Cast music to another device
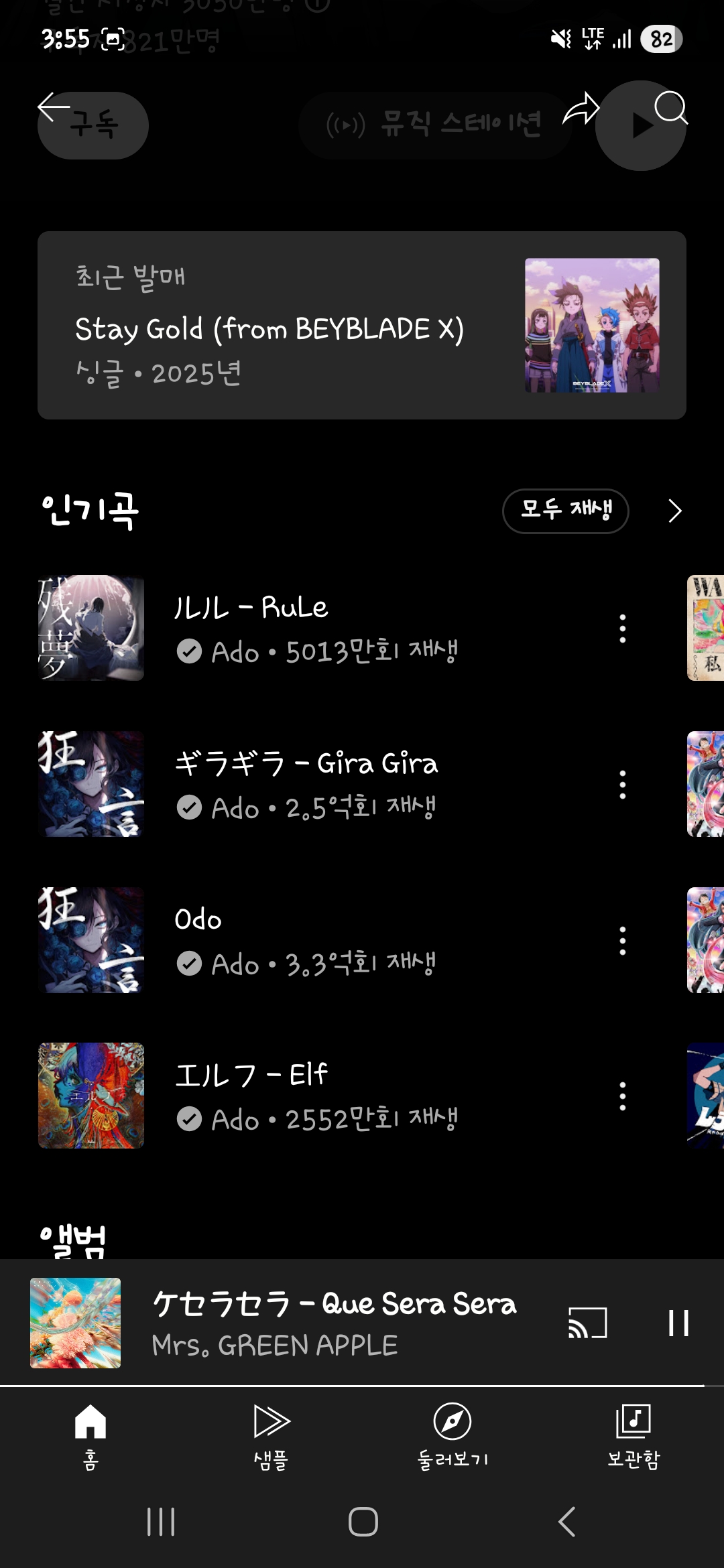This screenshot has height=1568, width=724. coord(587,1323)
